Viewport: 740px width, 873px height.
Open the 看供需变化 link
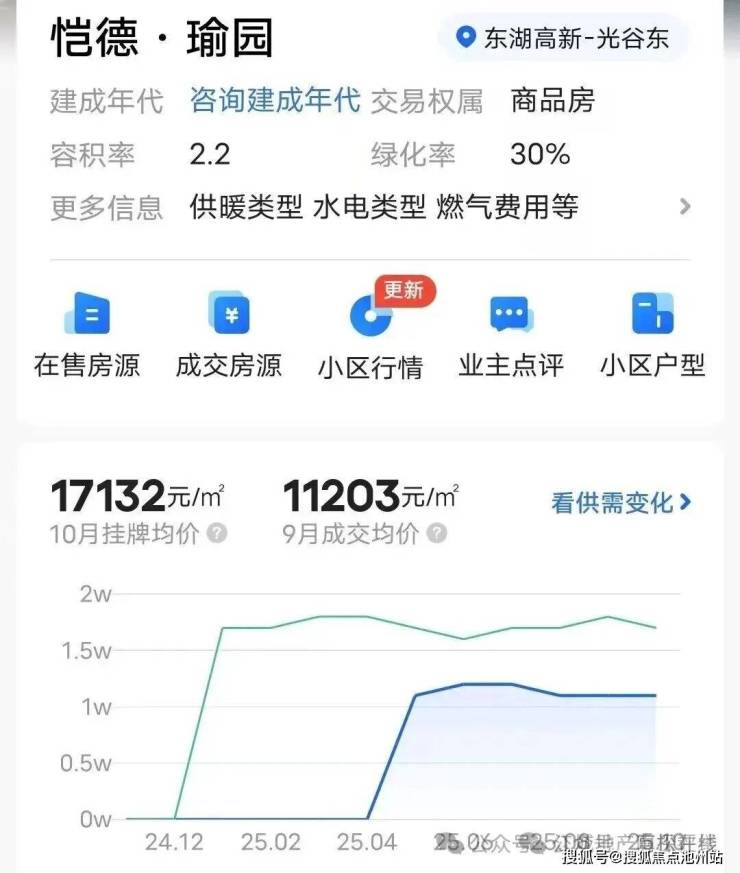621,502
